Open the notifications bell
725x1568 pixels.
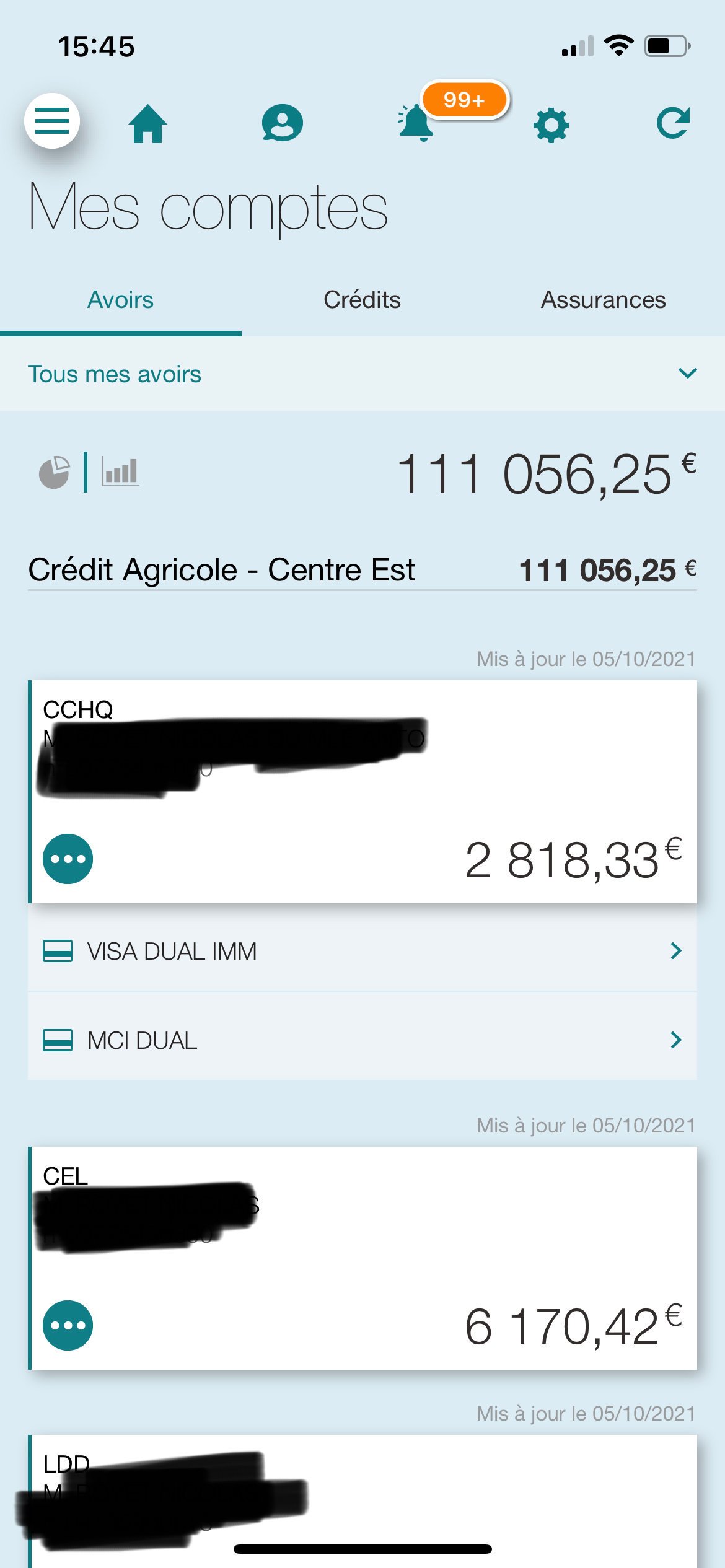pos(416,123)
